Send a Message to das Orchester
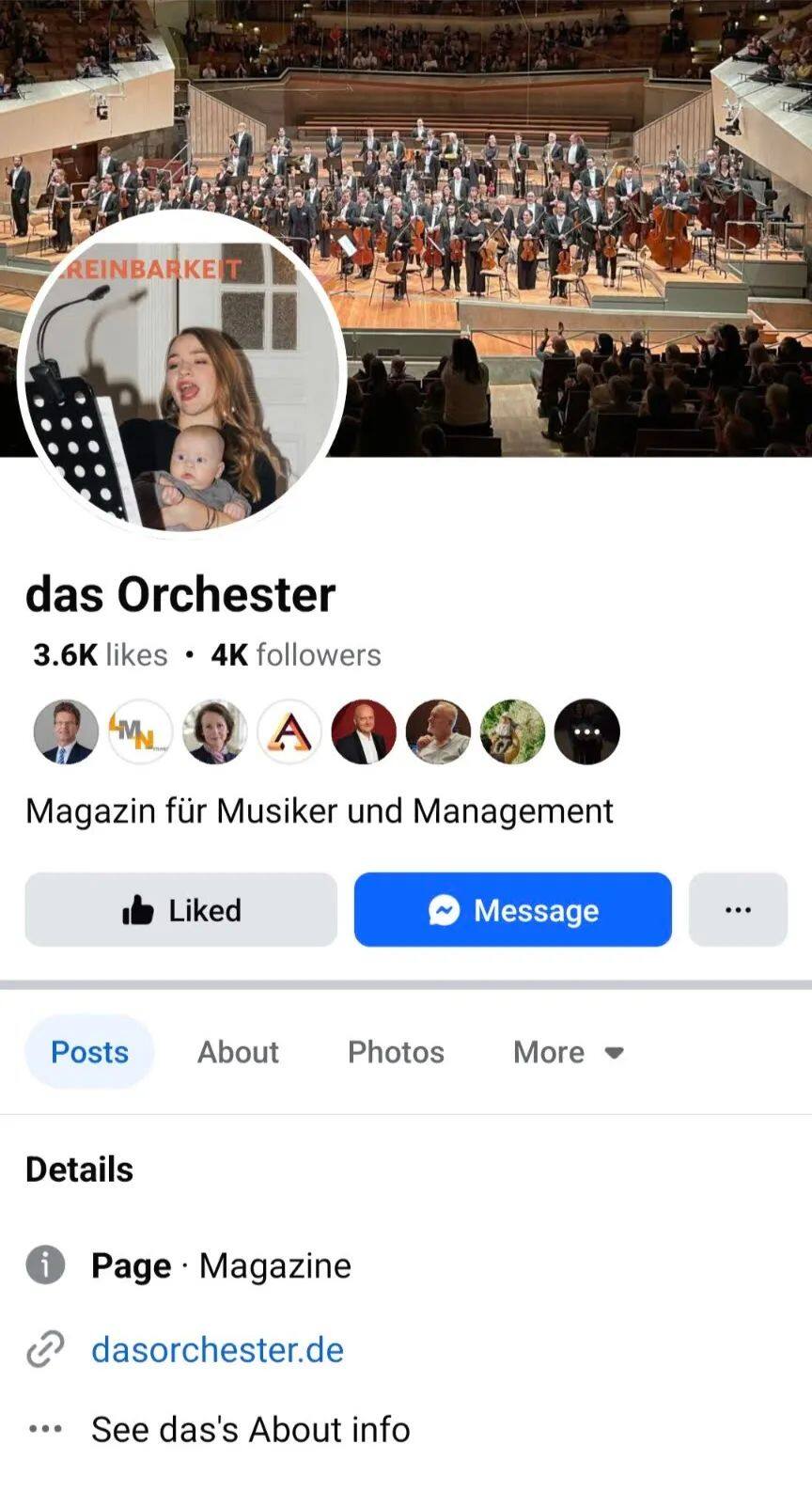The width and height of the screenshot is (812, 1508). (512, 909)
